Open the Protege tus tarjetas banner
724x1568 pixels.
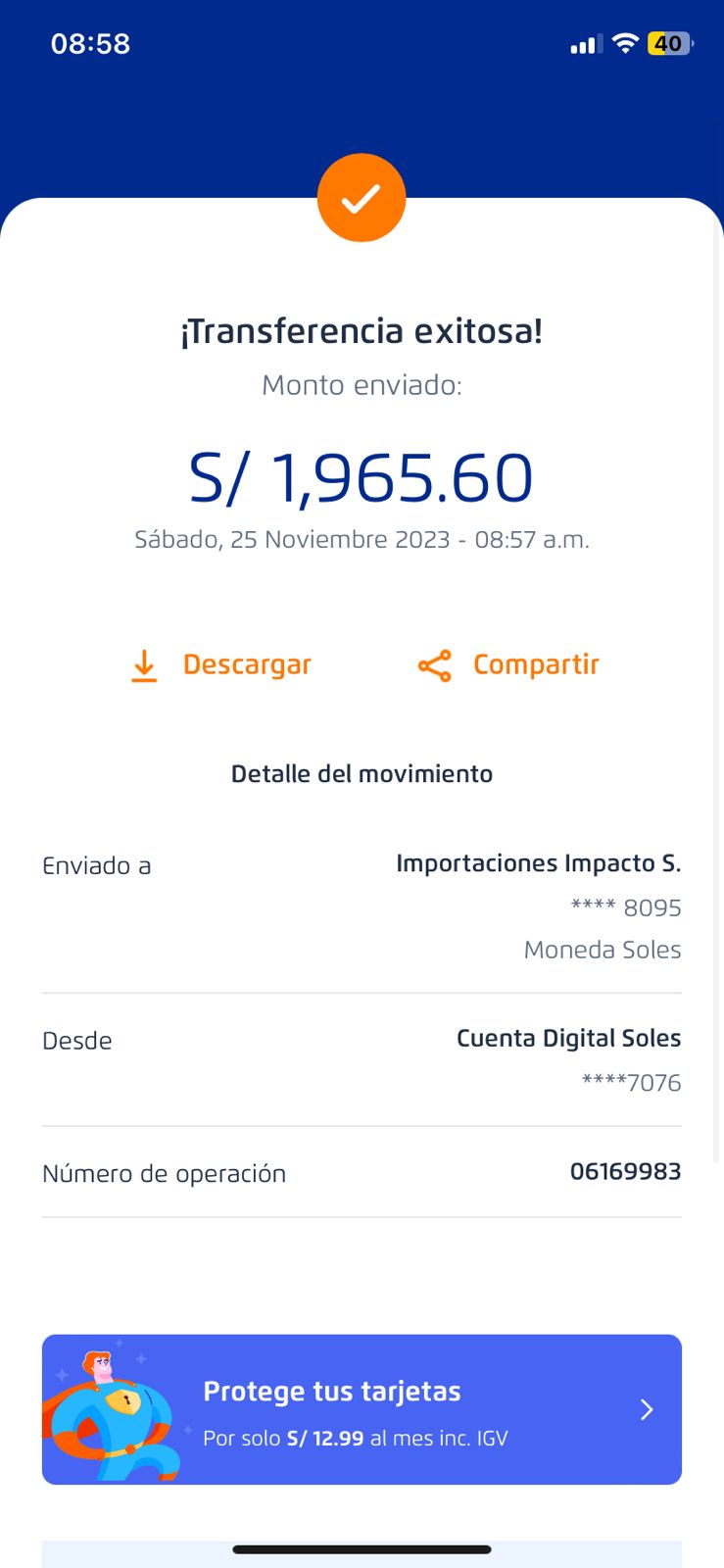click(362, 1409)
